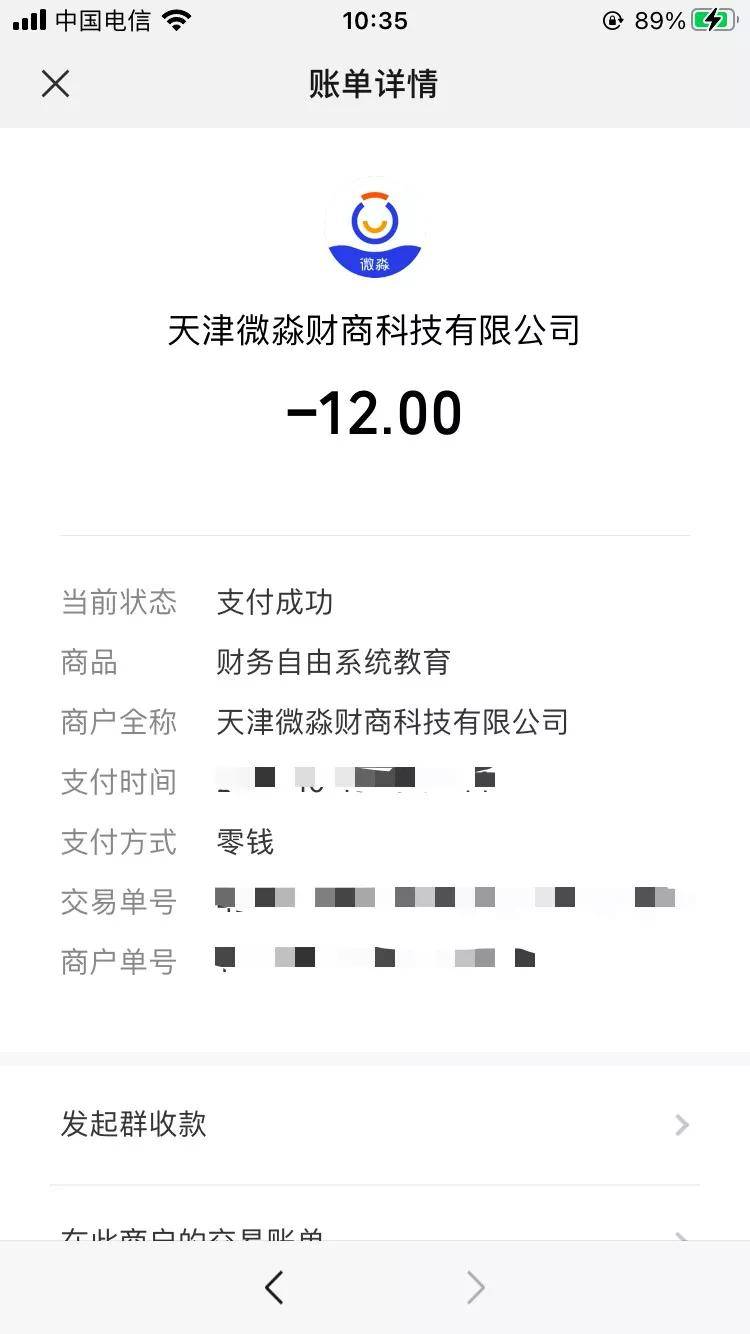Tap the back chevron in bottom navigation
The height and width of the screenshot is (1334, 750).
tap(273, 1288)
